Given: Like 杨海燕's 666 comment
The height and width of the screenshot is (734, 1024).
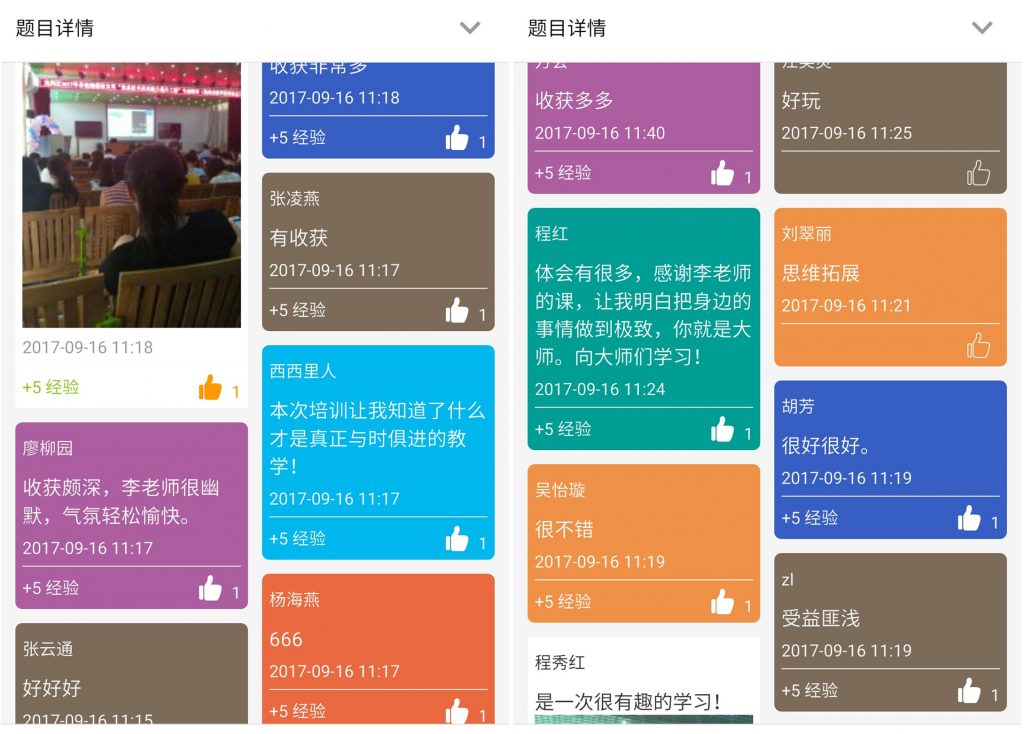Looking at the screenshot, I should (x=457, y=711).
